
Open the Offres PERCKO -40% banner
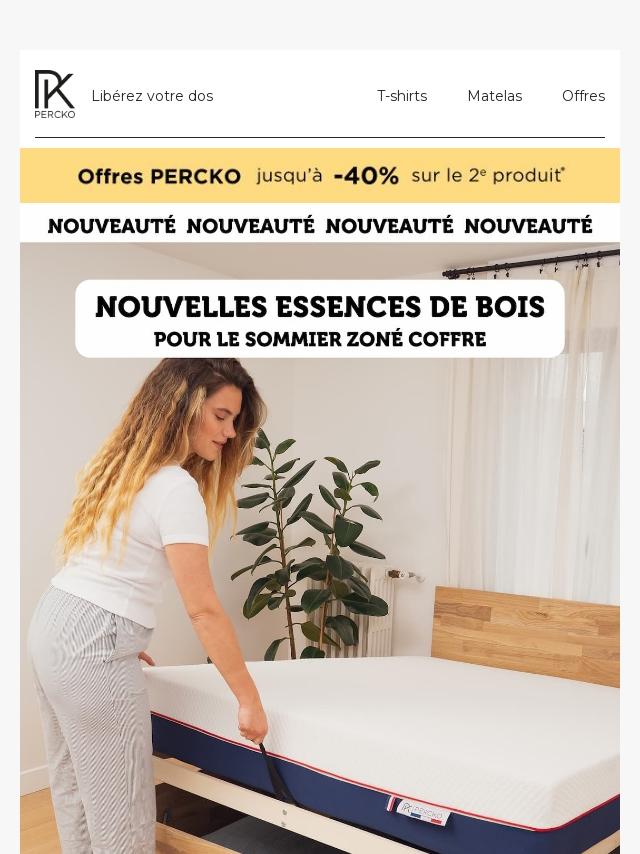click(320, 176)
